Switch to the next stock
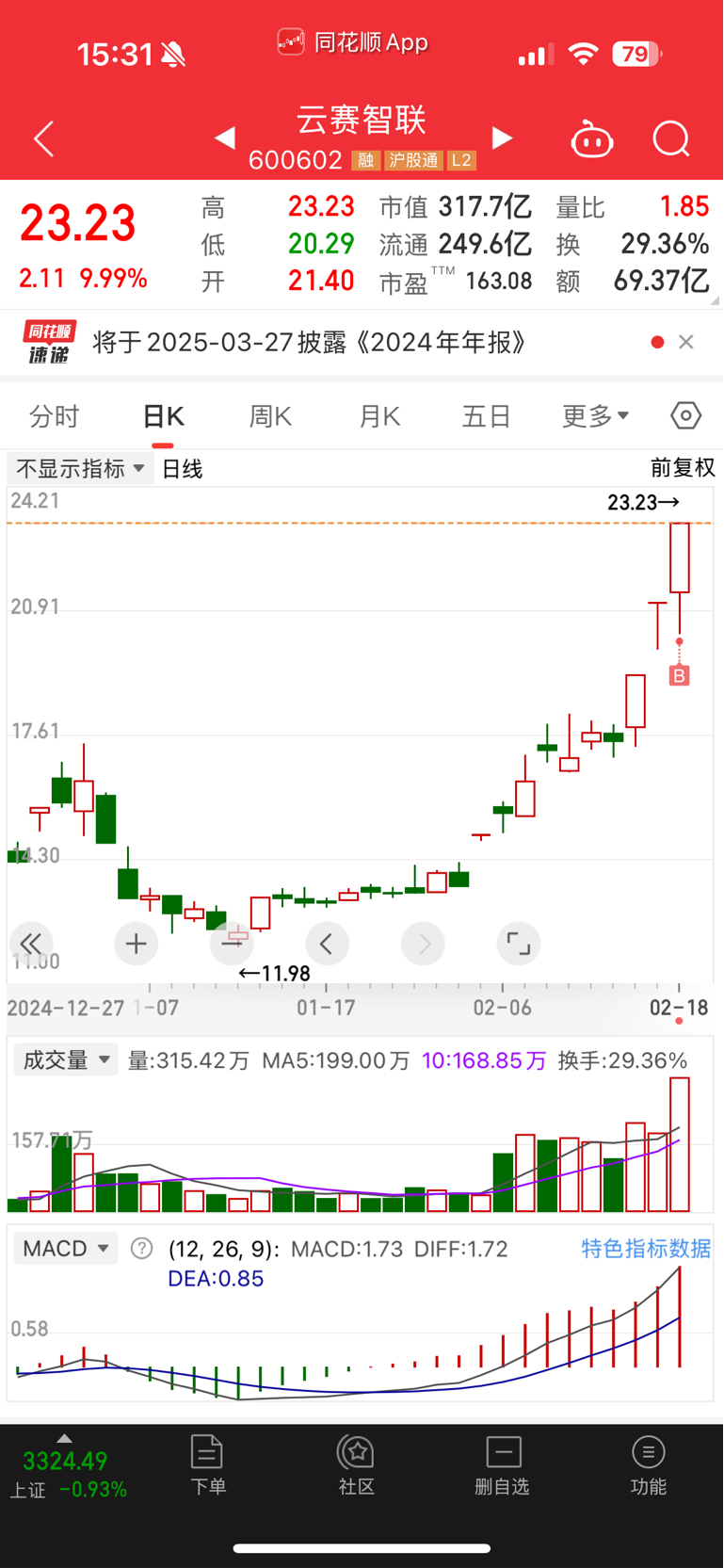 pyautogui.click(x=502, y=139)
